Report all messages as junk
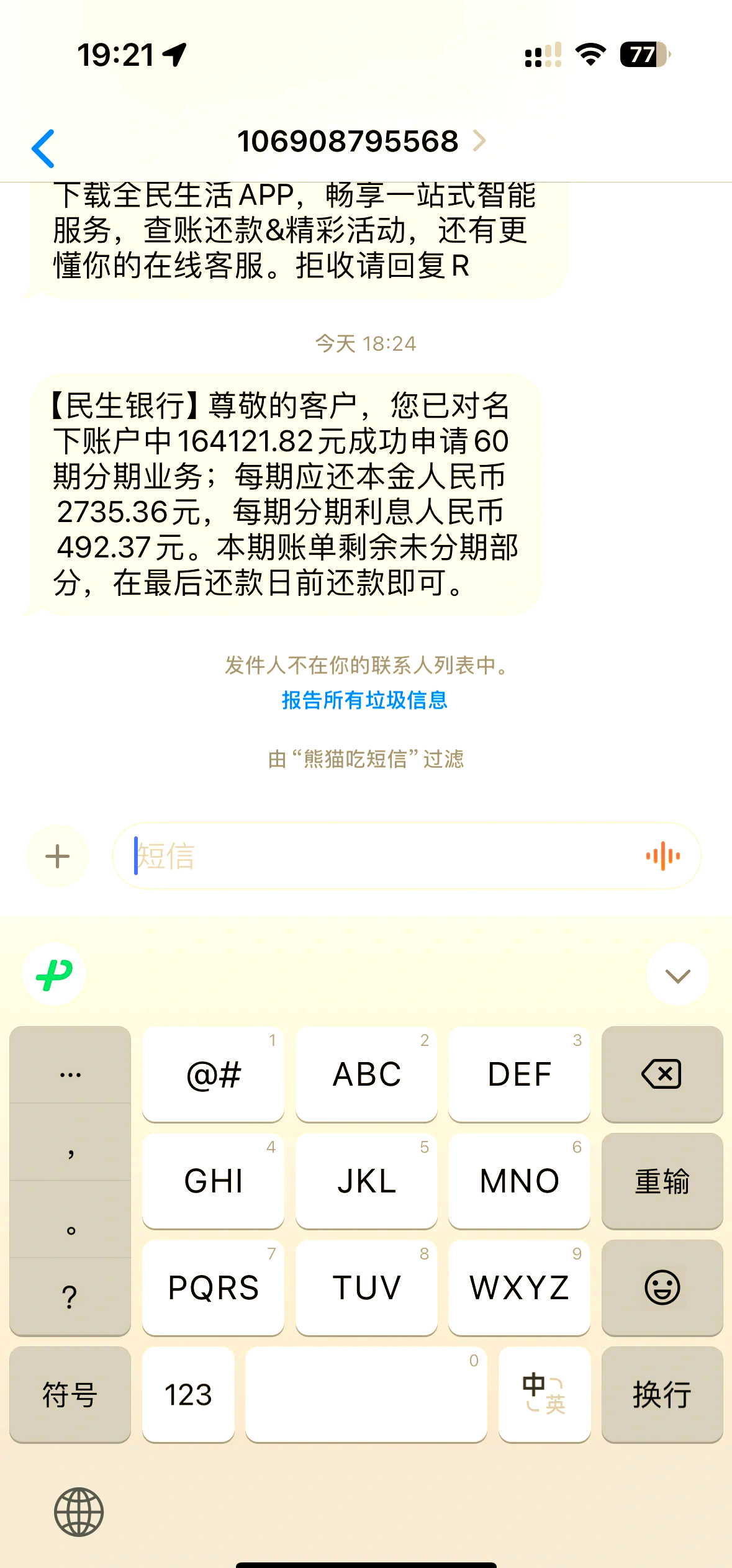 coord(364,700)
